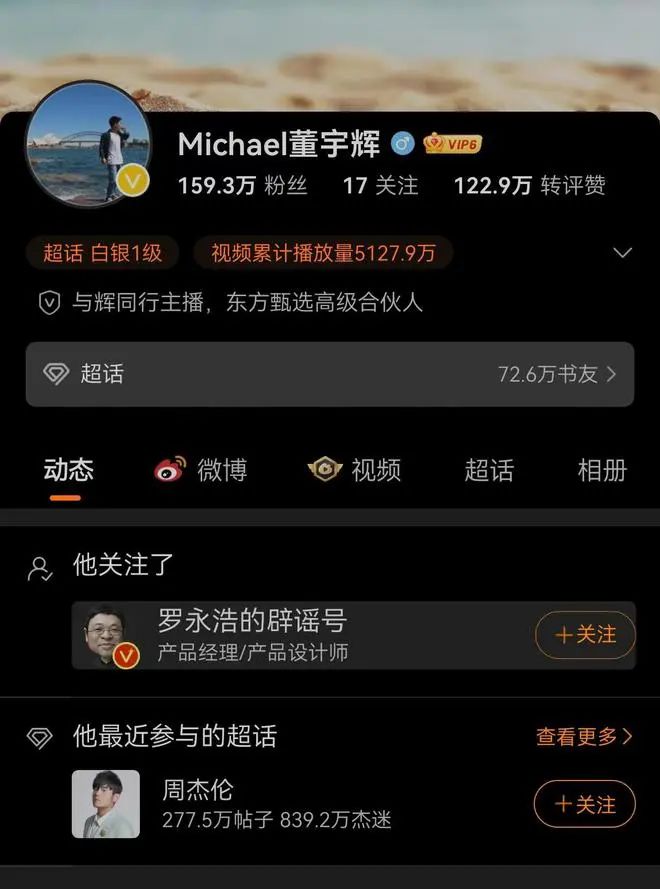
Task: Tap 查看更多 for recent super topics
Action: (584, 737)
